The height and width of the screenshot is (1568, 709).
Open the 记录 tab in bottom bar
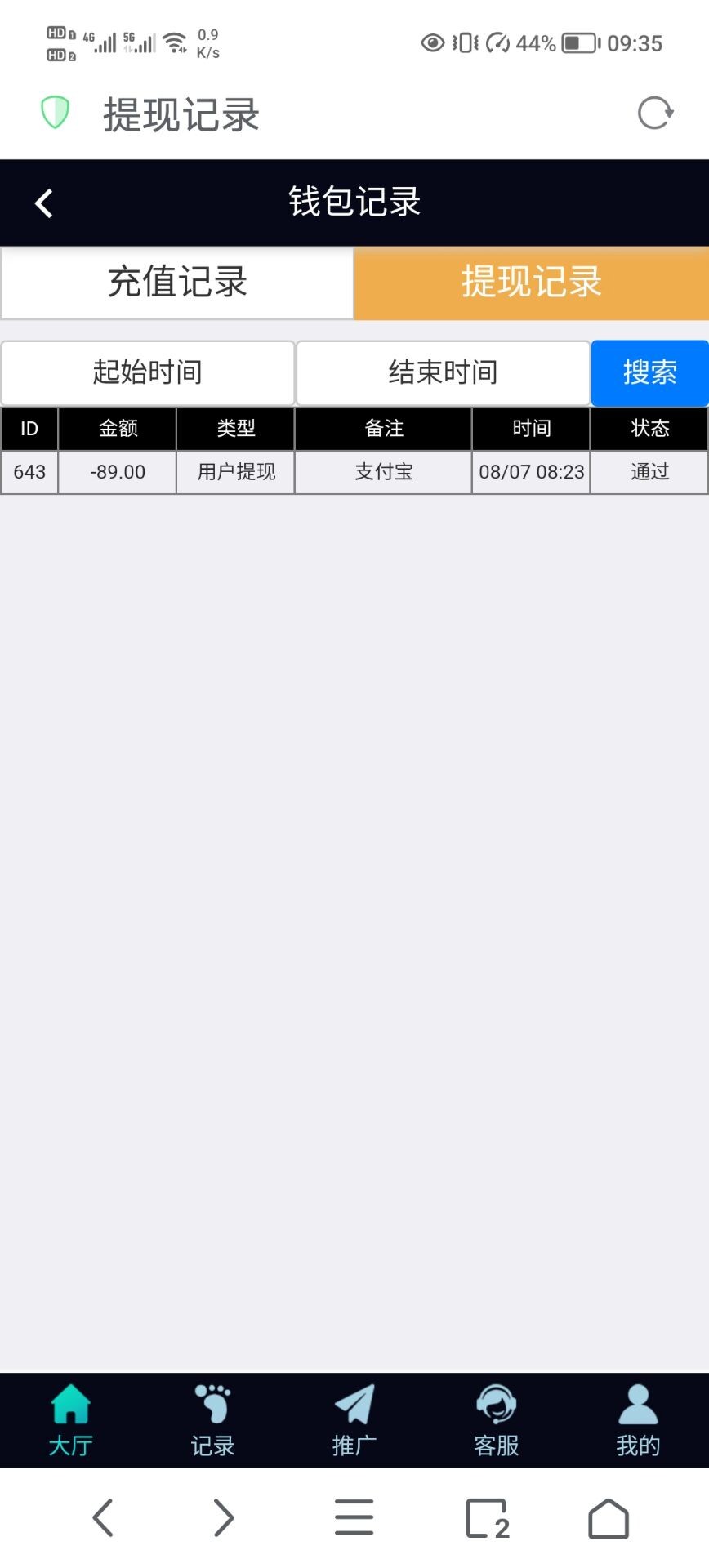tap(212, 1420)
